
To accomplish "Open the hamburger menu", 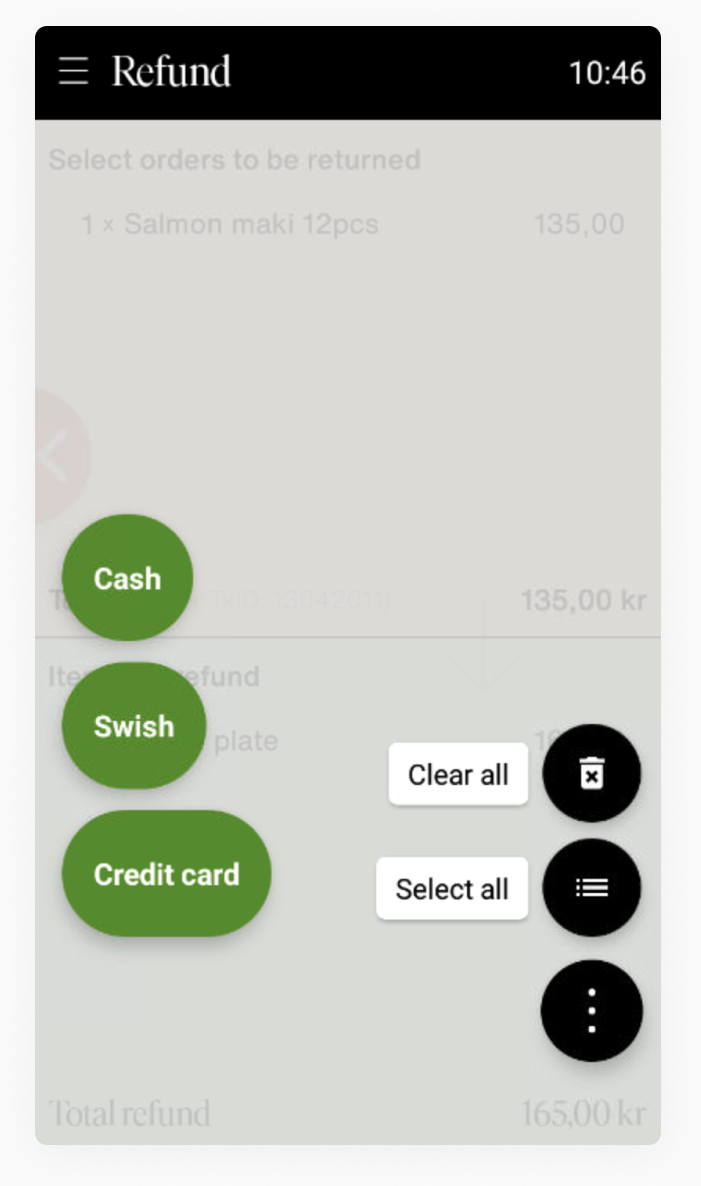I will 73,71.
